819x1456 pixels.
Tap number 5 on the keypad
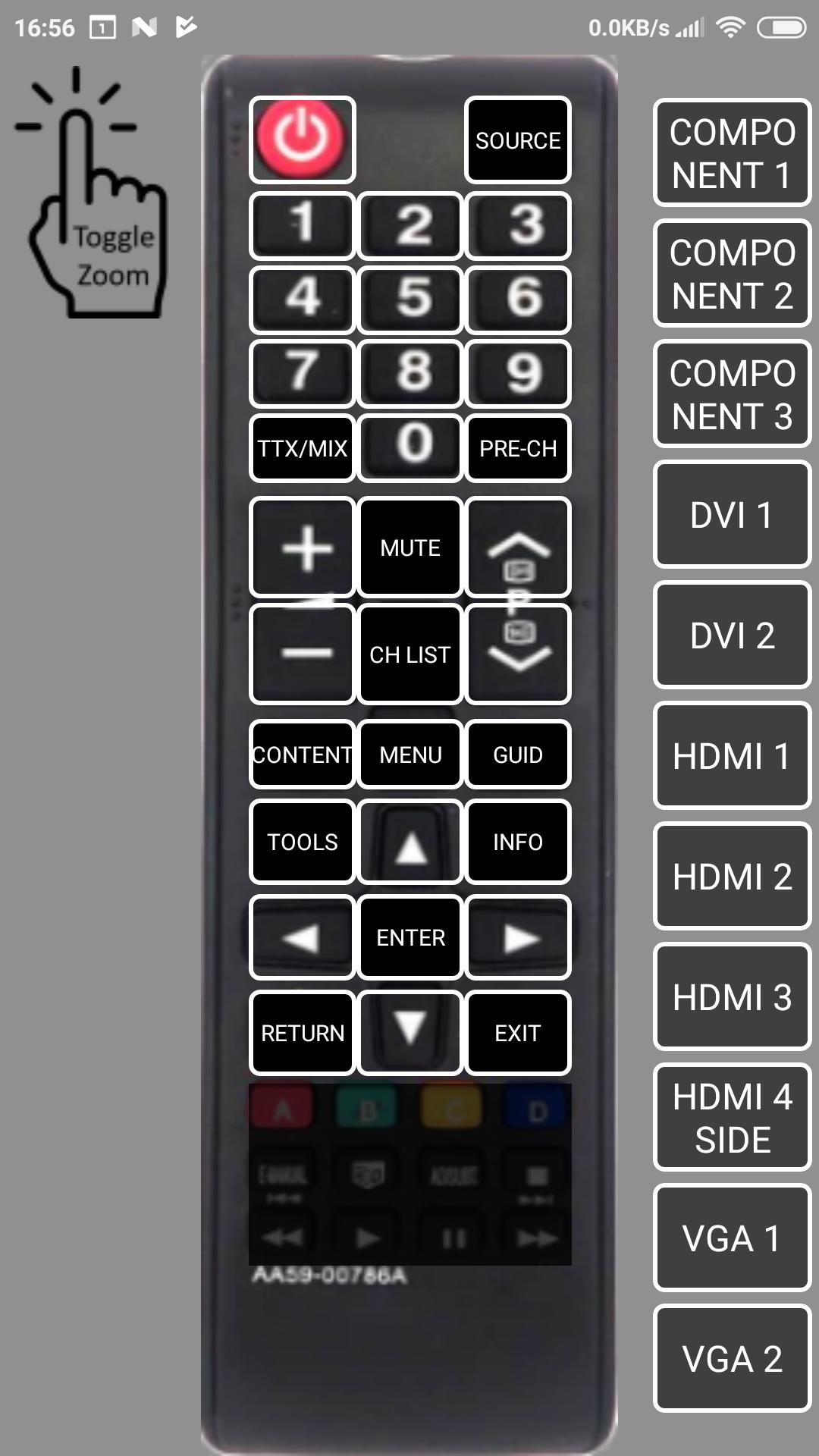(x=410, y=300)
